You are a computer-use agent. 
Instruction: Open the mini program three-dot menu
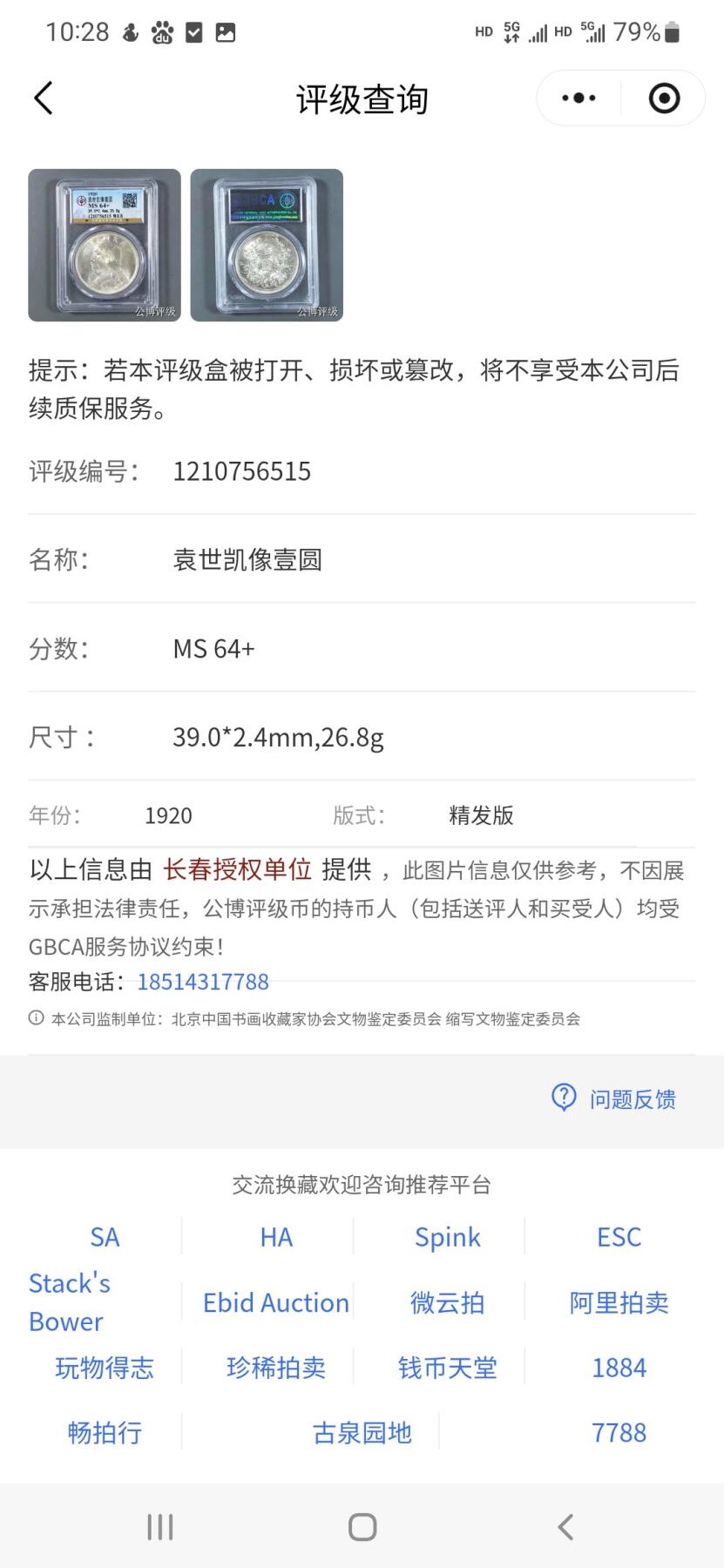(x=579, y=98)
